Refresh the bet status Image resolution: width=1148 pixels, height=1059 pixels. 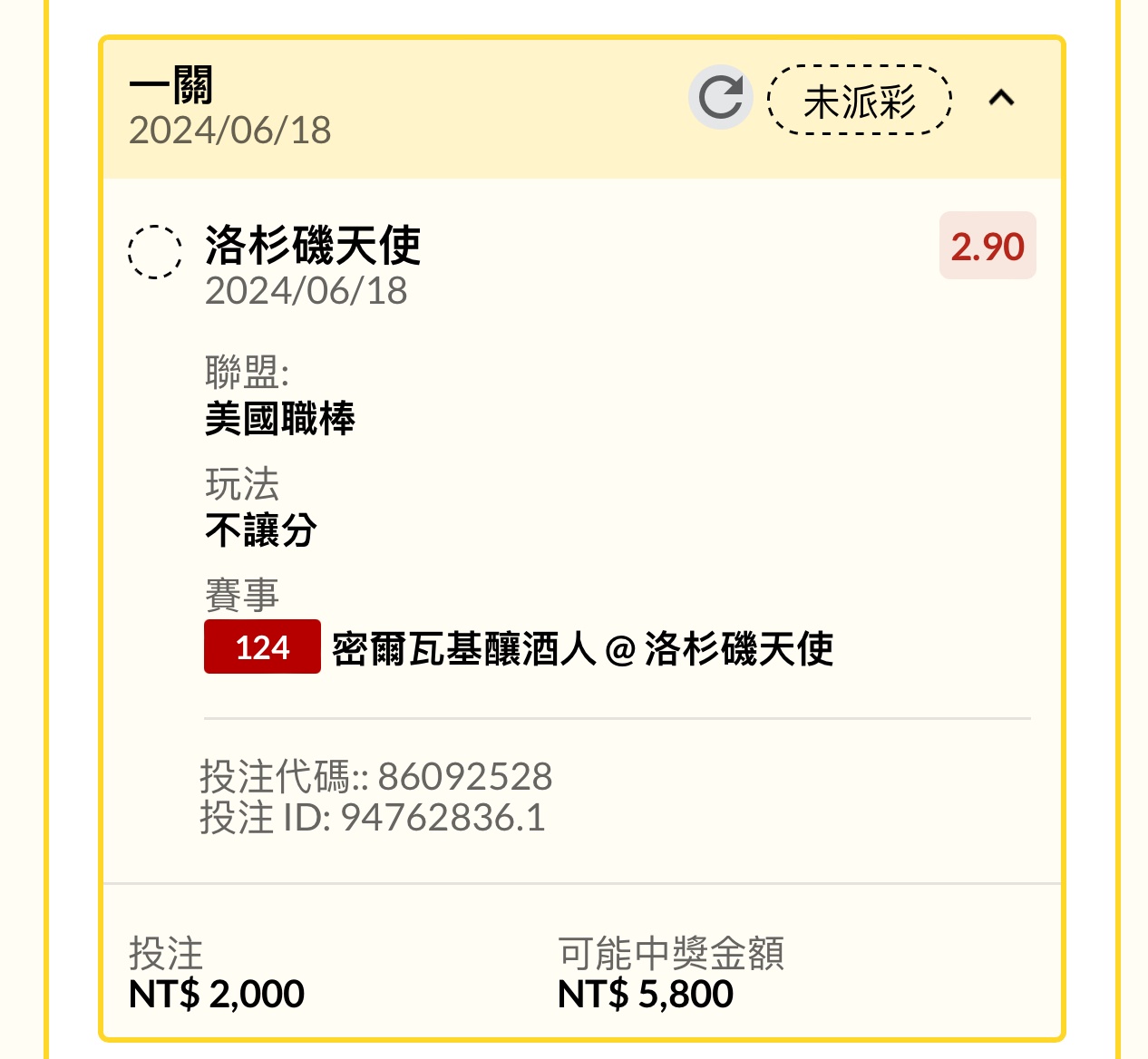click(720, 97)
